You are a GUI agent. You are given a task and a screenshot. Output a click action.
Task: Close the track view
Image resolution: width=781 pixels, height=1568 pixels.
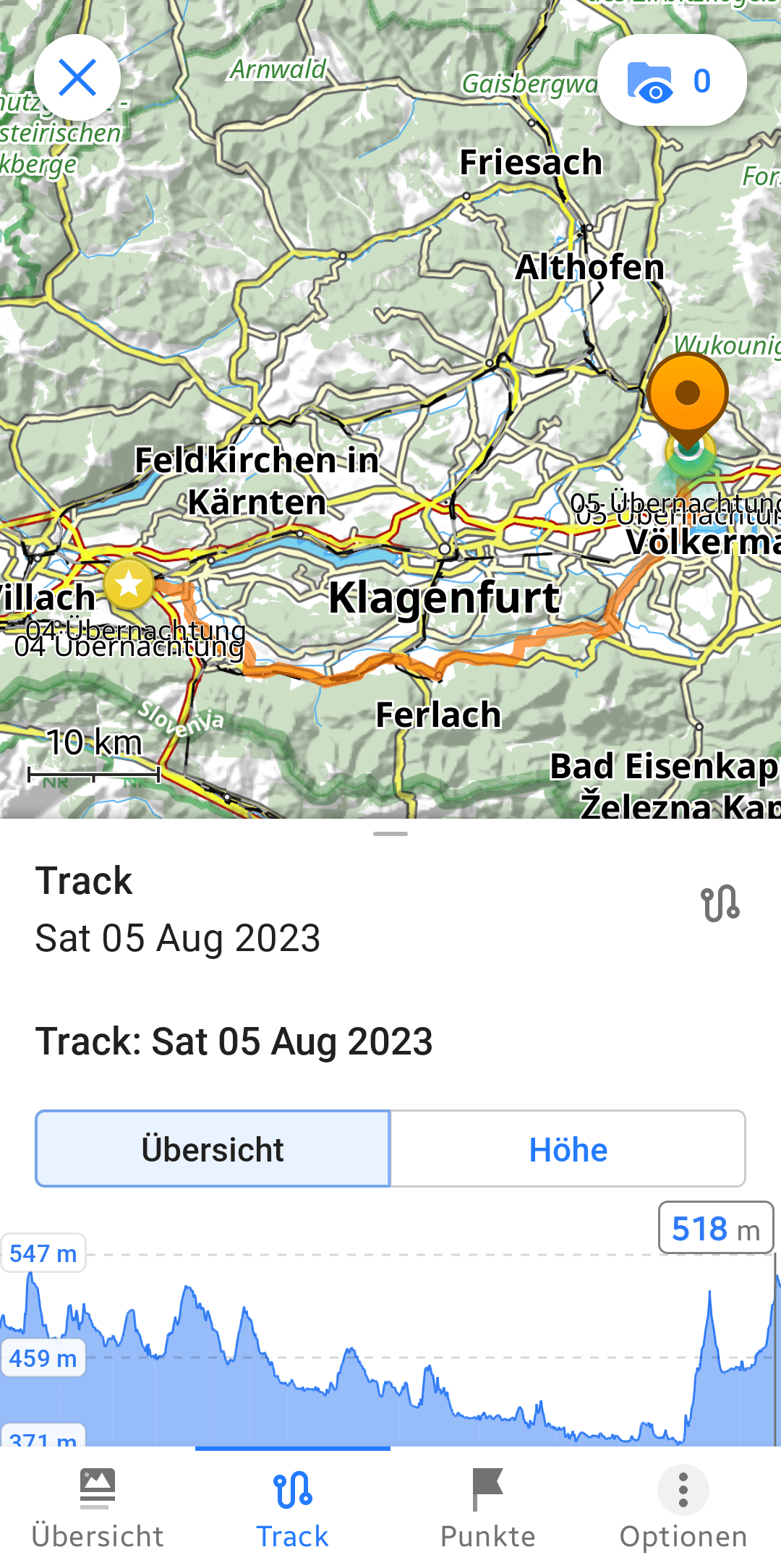77,77
